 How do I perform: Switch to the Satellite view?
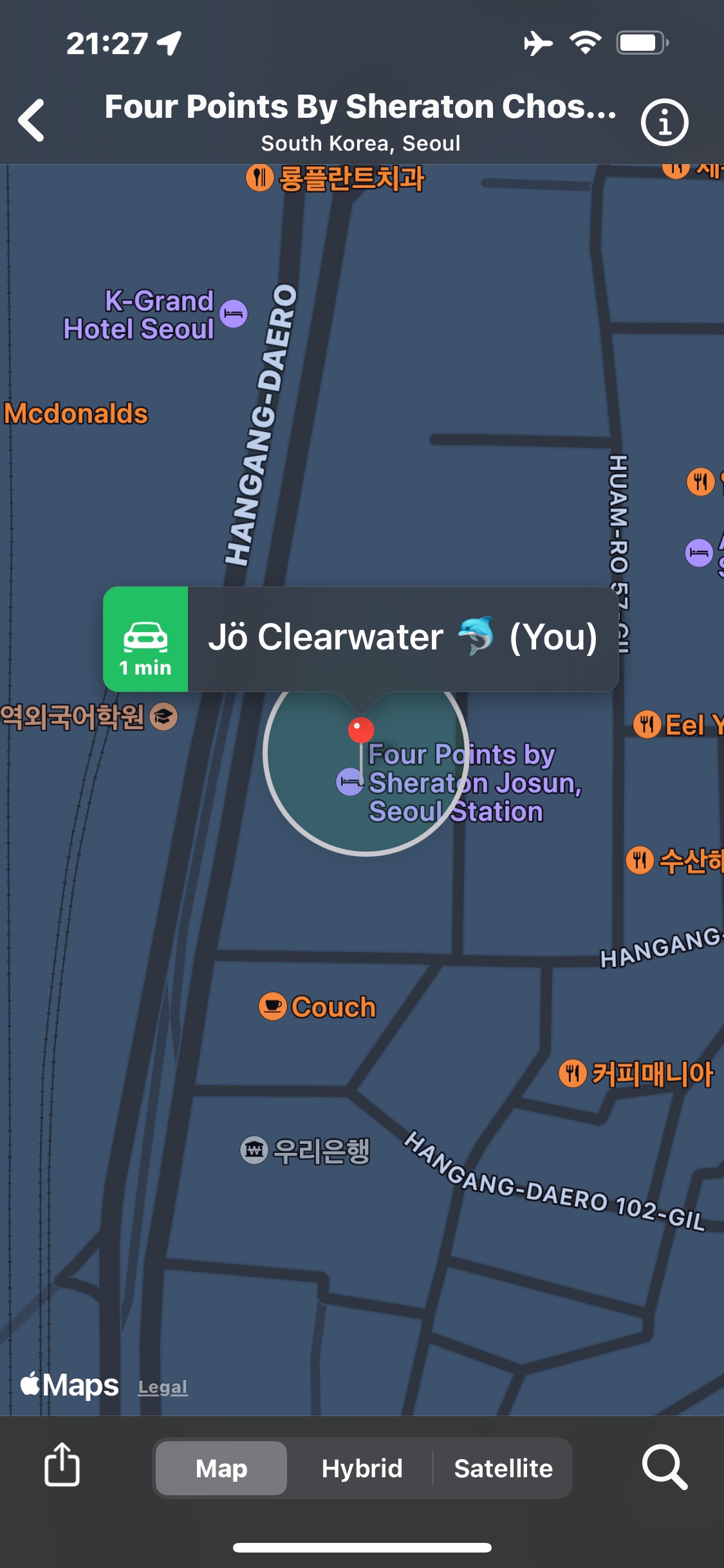tap(503, 1468)
